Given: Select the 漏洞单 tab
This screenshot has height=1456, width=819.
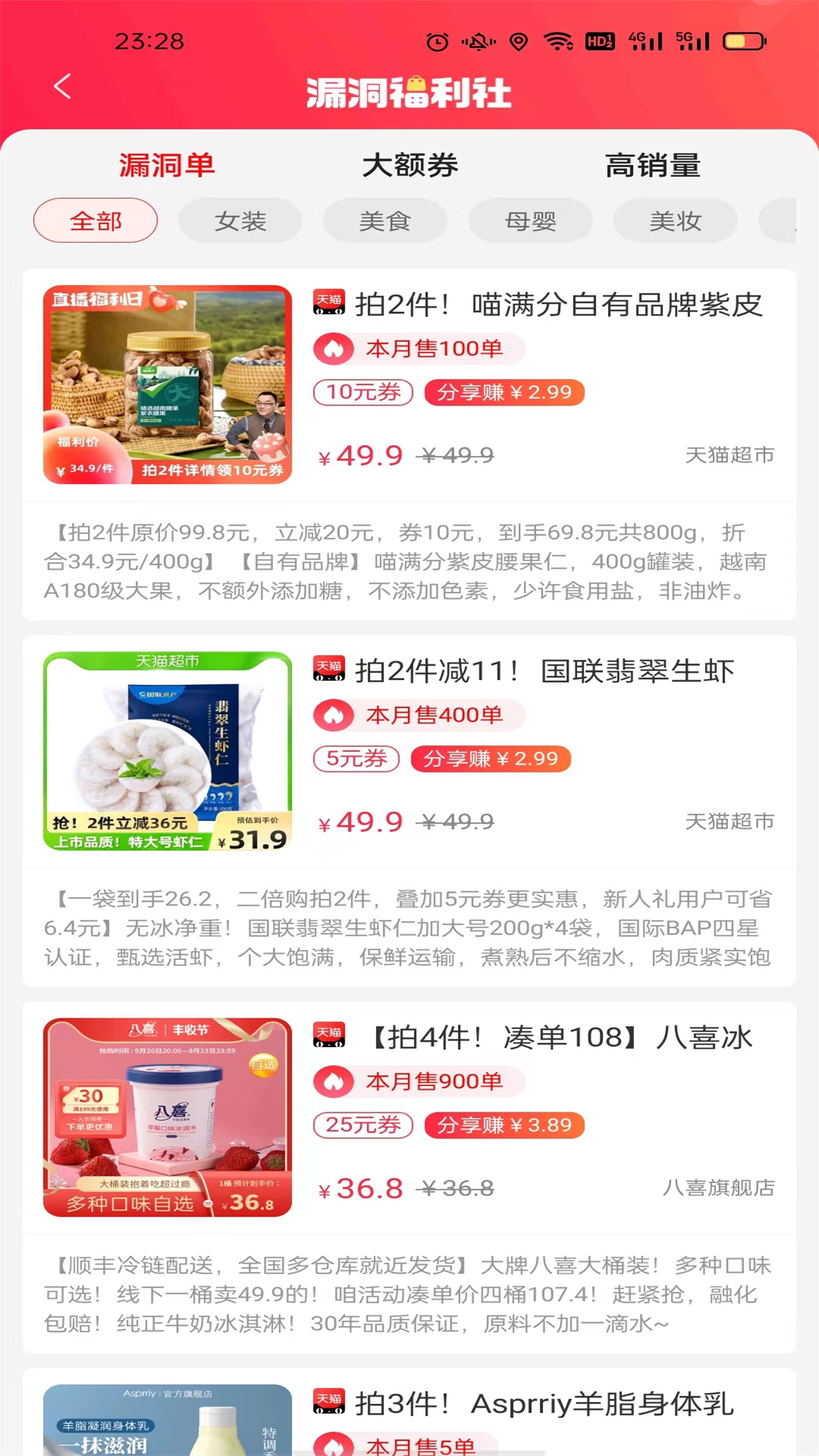Looking at the screenshot, I should coord(167,165).
